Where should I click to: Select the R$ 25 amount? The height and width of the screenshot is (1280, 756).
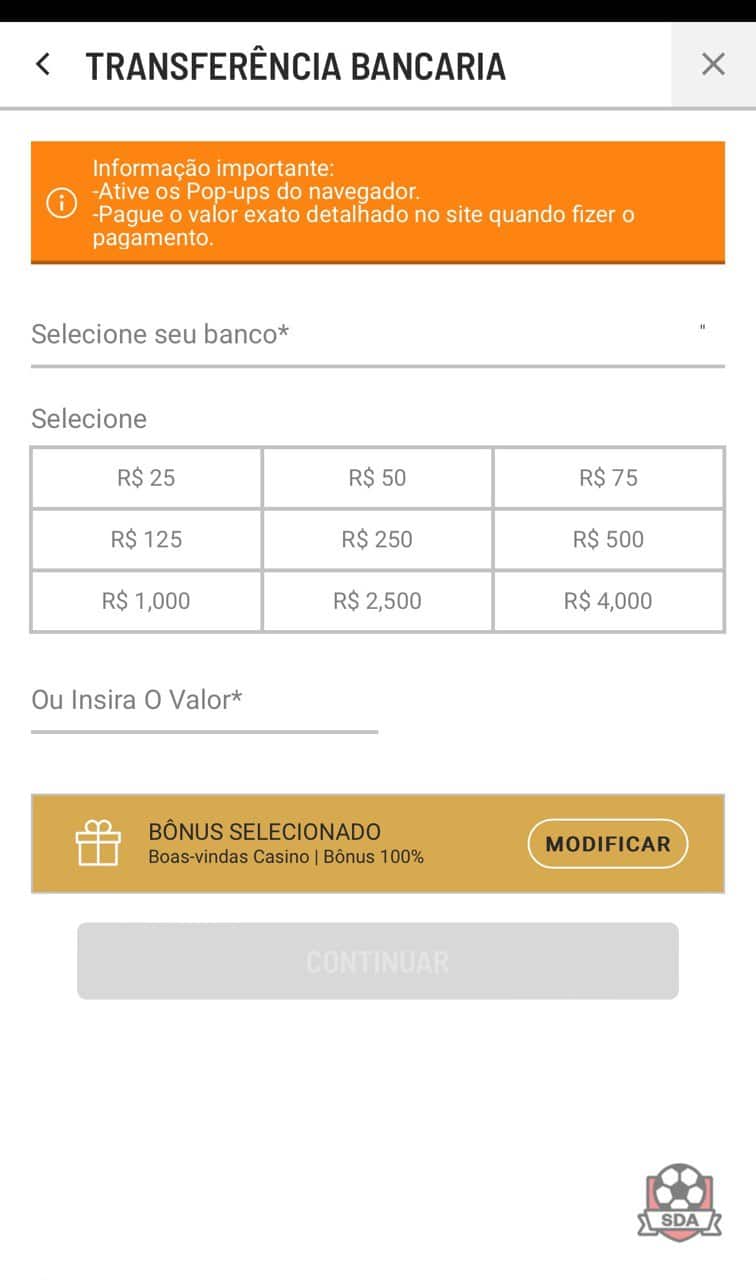coord(146,478)
